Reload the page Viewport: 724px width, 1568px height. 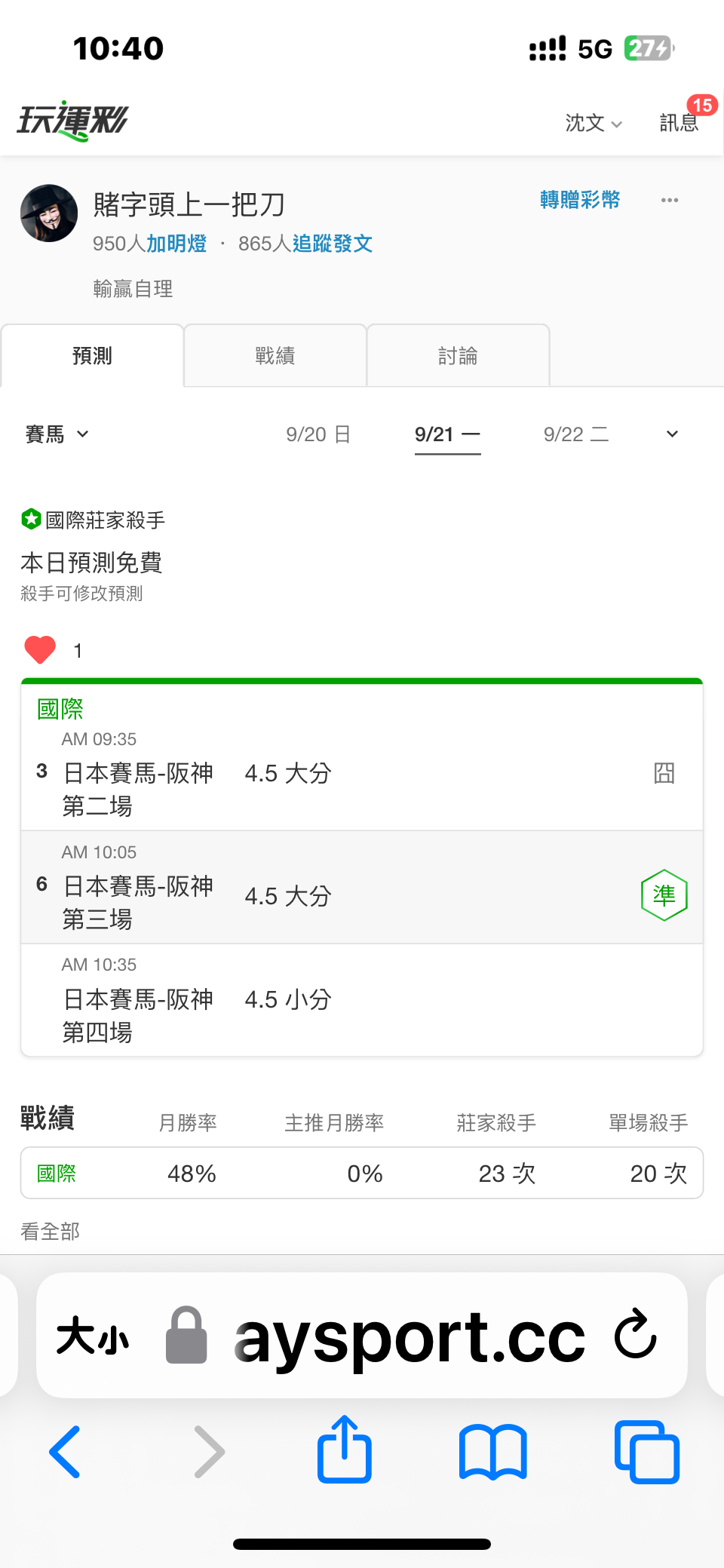coord(636,1335)
